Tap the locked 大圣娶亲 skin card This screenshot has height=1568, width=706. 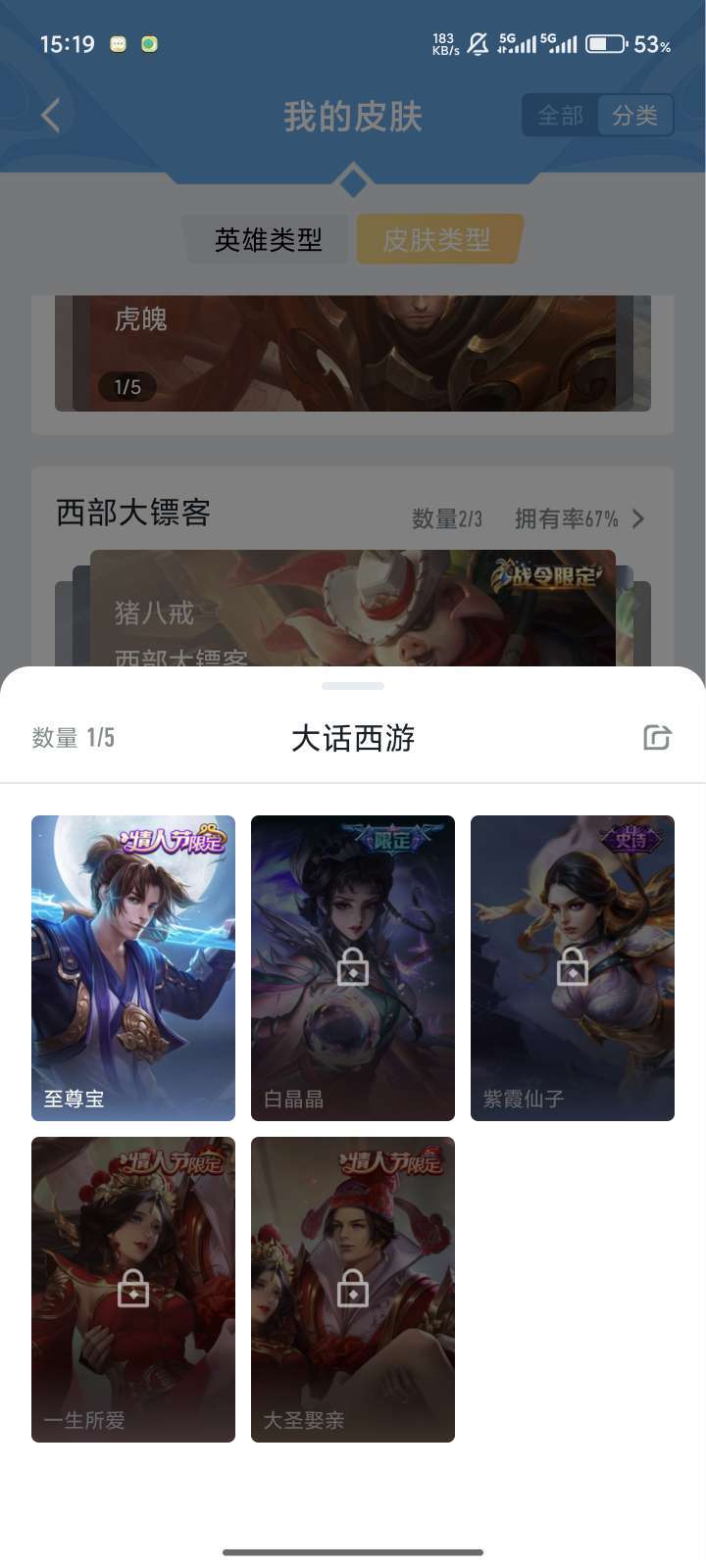click(x=353, y=1289)
